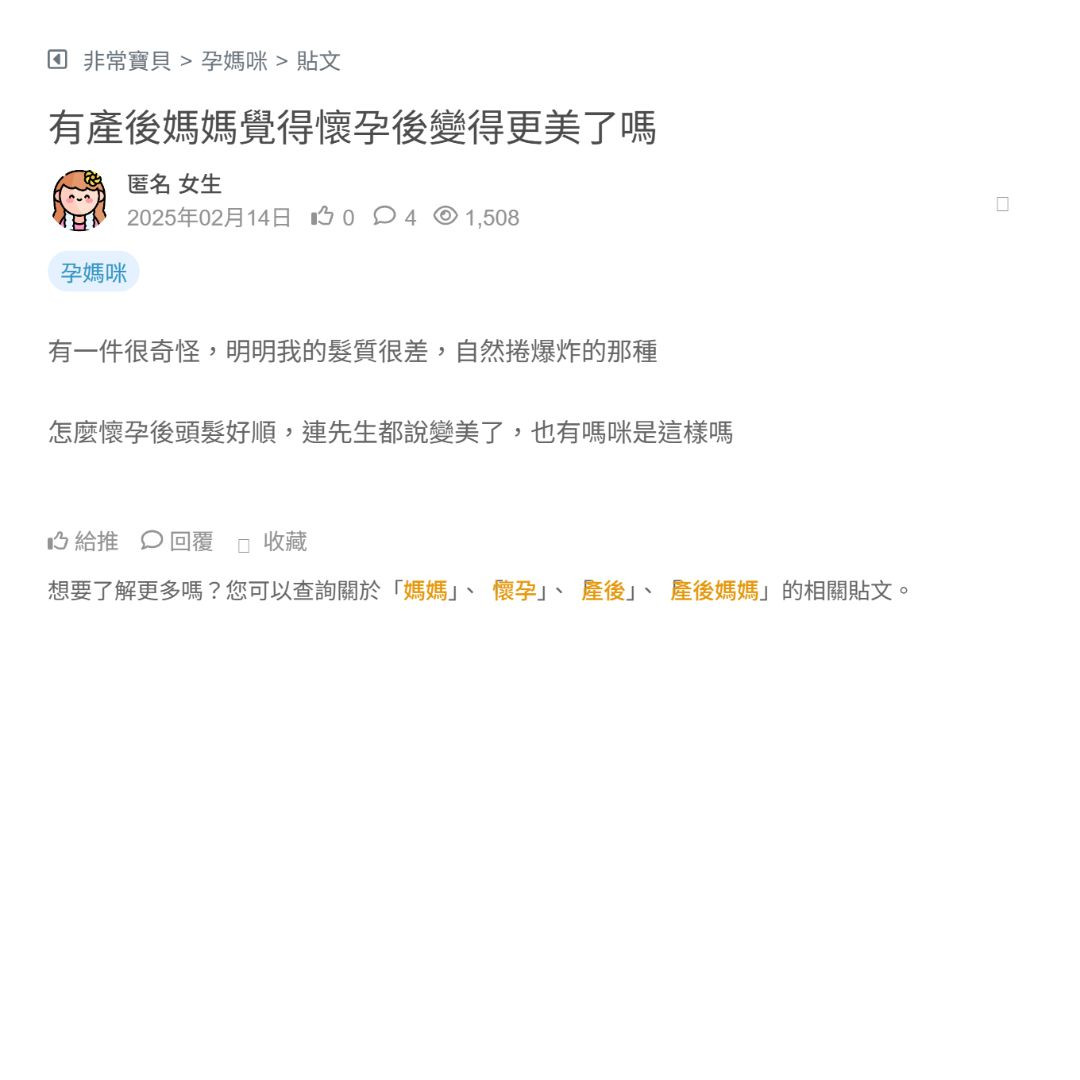The height and width of the screenshot is (1080, 1080).
Task: Select the blue 孕媽咪 tag chip
Action: pyautogui.click(x=93, y=272)
